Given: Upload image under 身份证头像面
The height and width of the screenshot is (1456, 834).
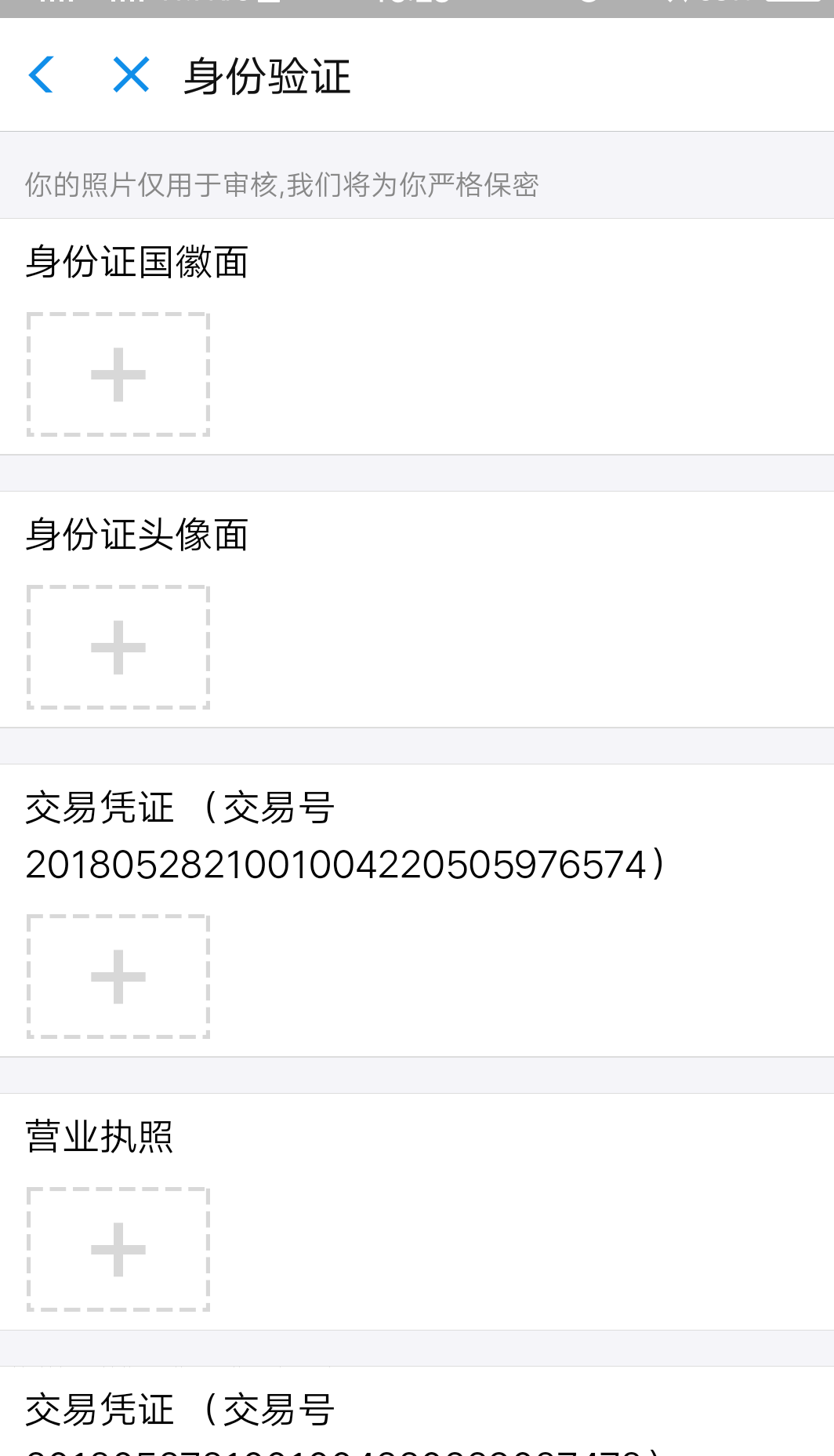Looking at the screenshot, I should [118, 647].
